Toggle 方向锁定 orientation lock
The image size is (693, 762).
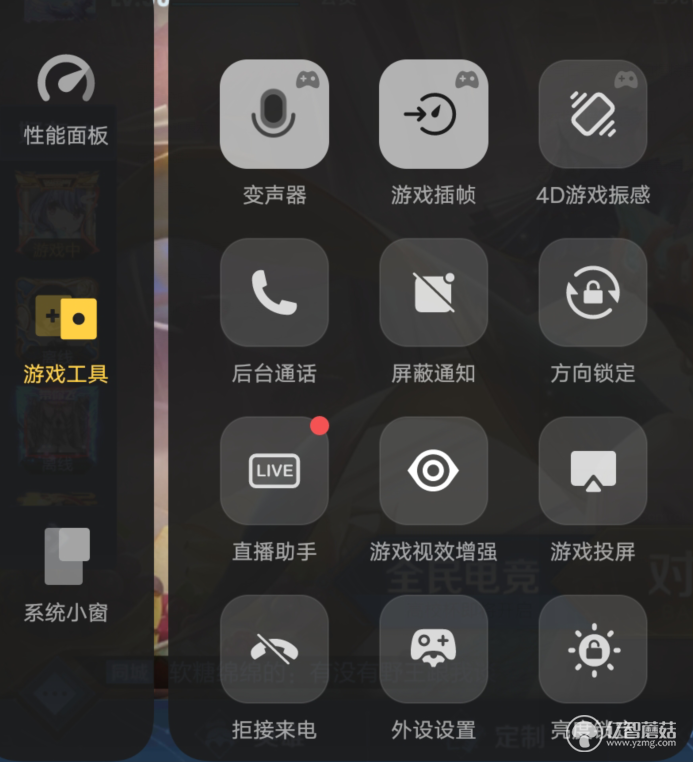click(x=593, y=293)
